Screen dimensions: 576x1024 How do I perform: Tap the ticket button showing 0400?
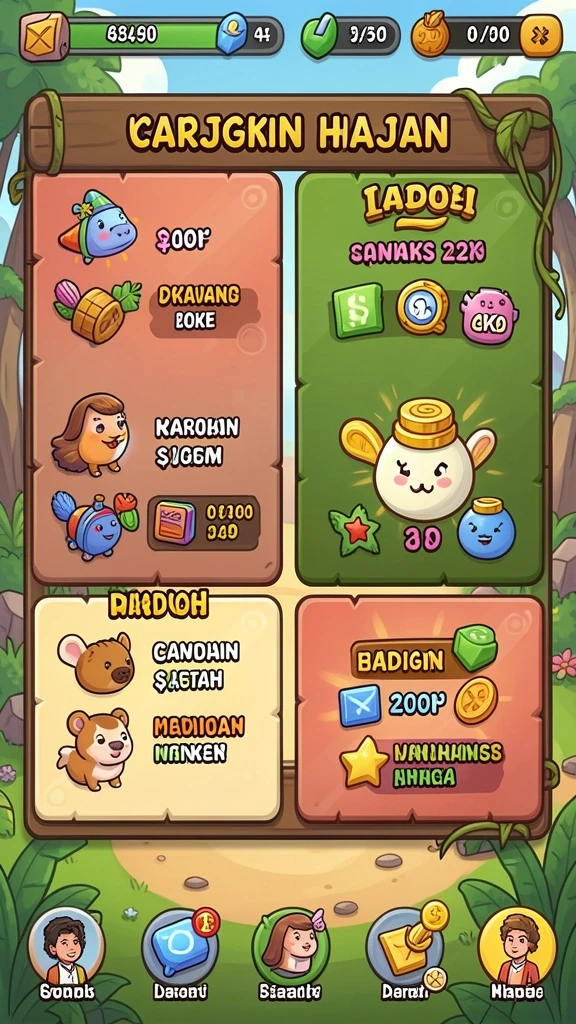(204, 522)
